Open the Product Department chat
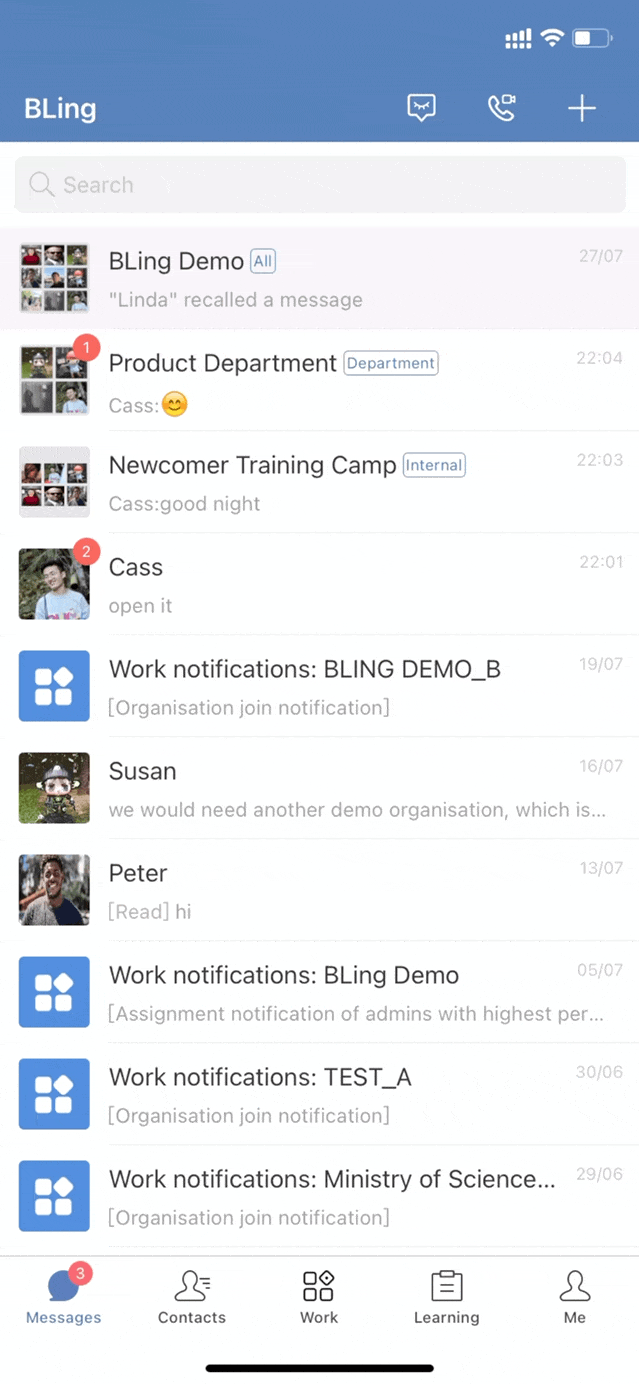The height and width of the screenshot is (1384, 639). (x=320, y=380)
